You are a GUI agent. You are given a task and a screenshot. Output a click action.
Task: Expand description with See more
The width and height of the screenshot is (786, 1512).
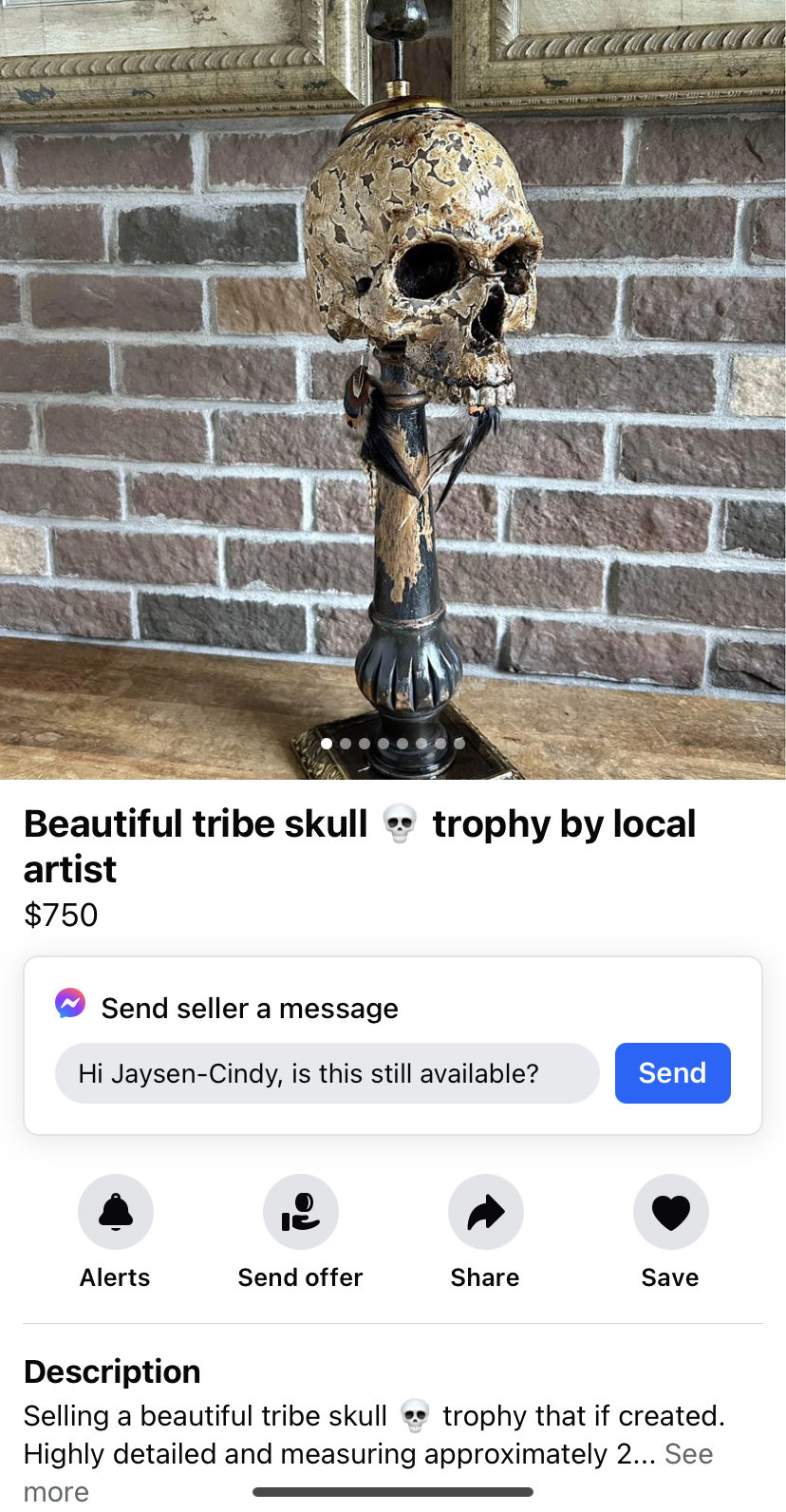coord(688,1454)
